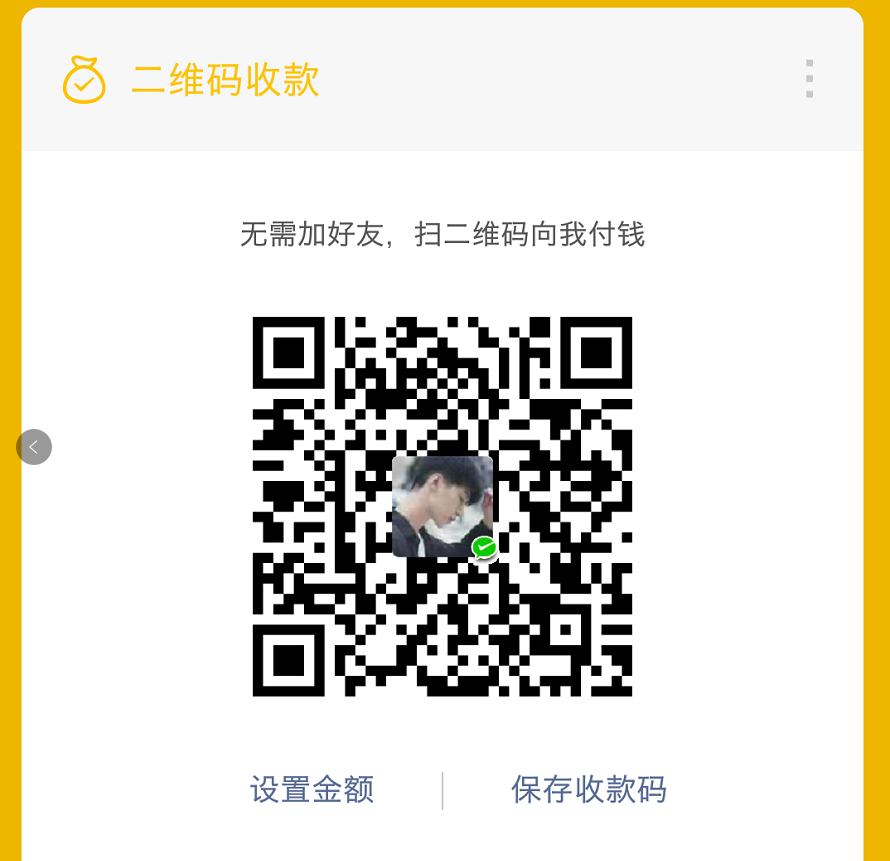The width and height of the screenshot is (890, 861).
Task: Save the QR code via 保存收款码
Action: [x=588, y=789]
